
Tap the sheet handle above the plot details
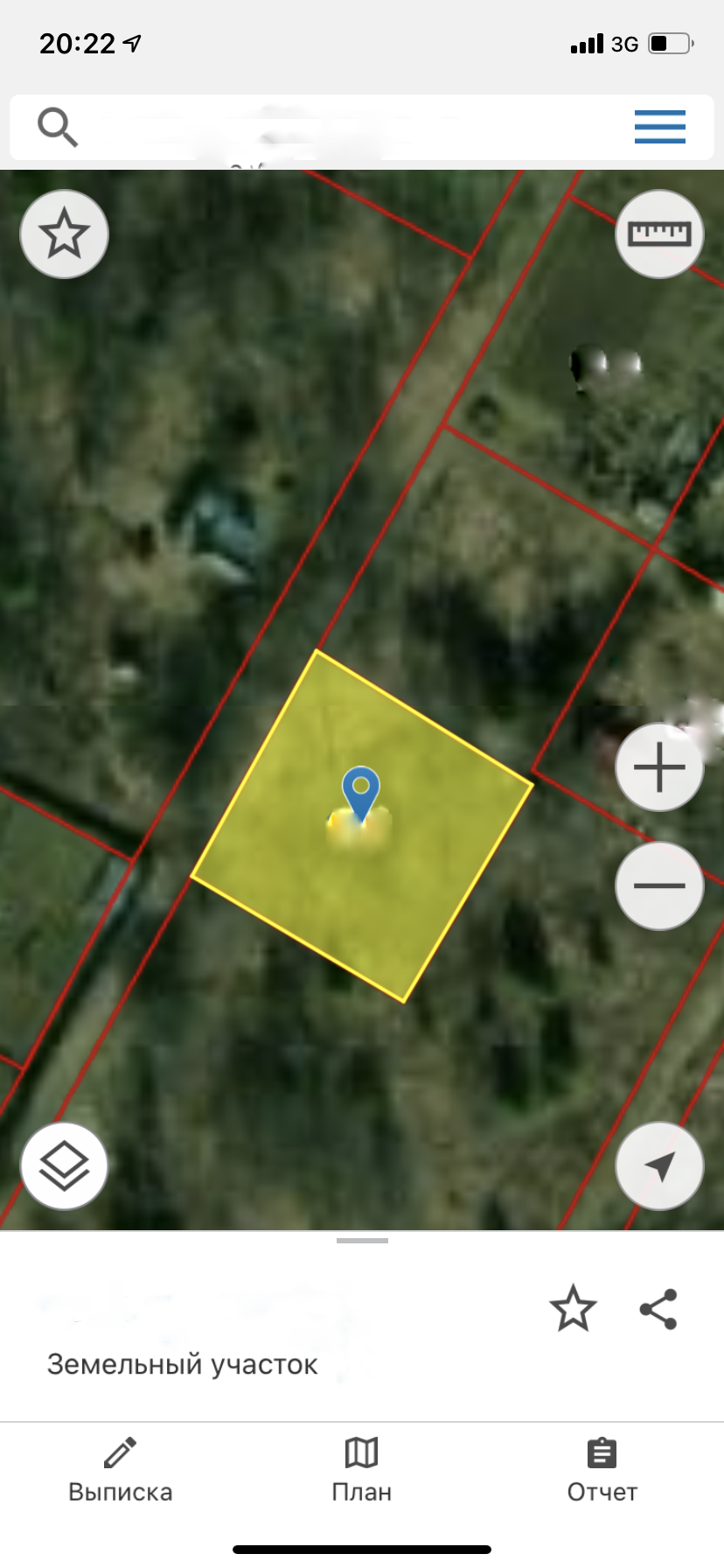coord(362,1241)
